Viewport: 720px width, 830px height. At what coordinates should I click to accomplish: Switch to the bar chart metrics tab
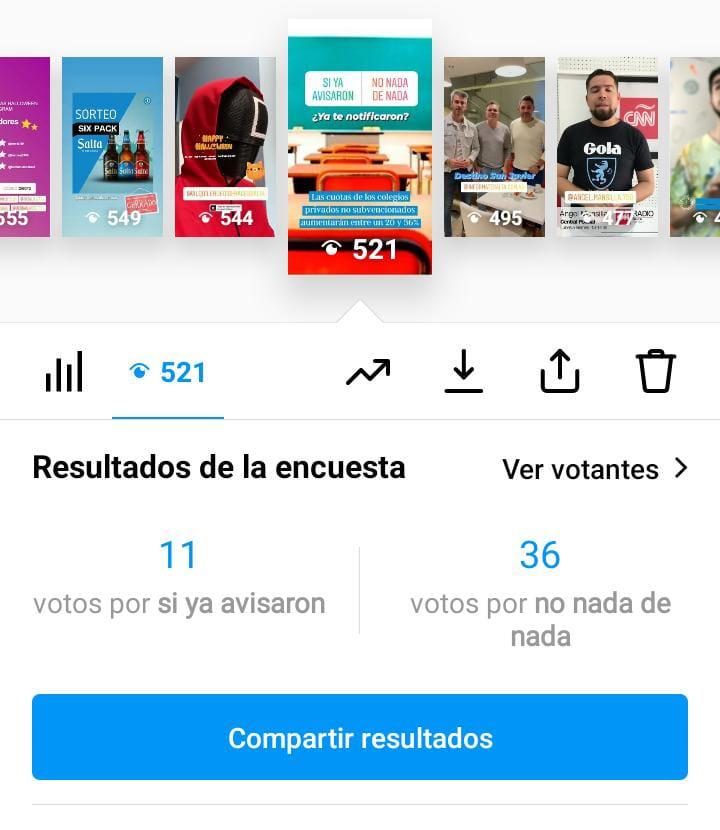(x=63, y=371)
